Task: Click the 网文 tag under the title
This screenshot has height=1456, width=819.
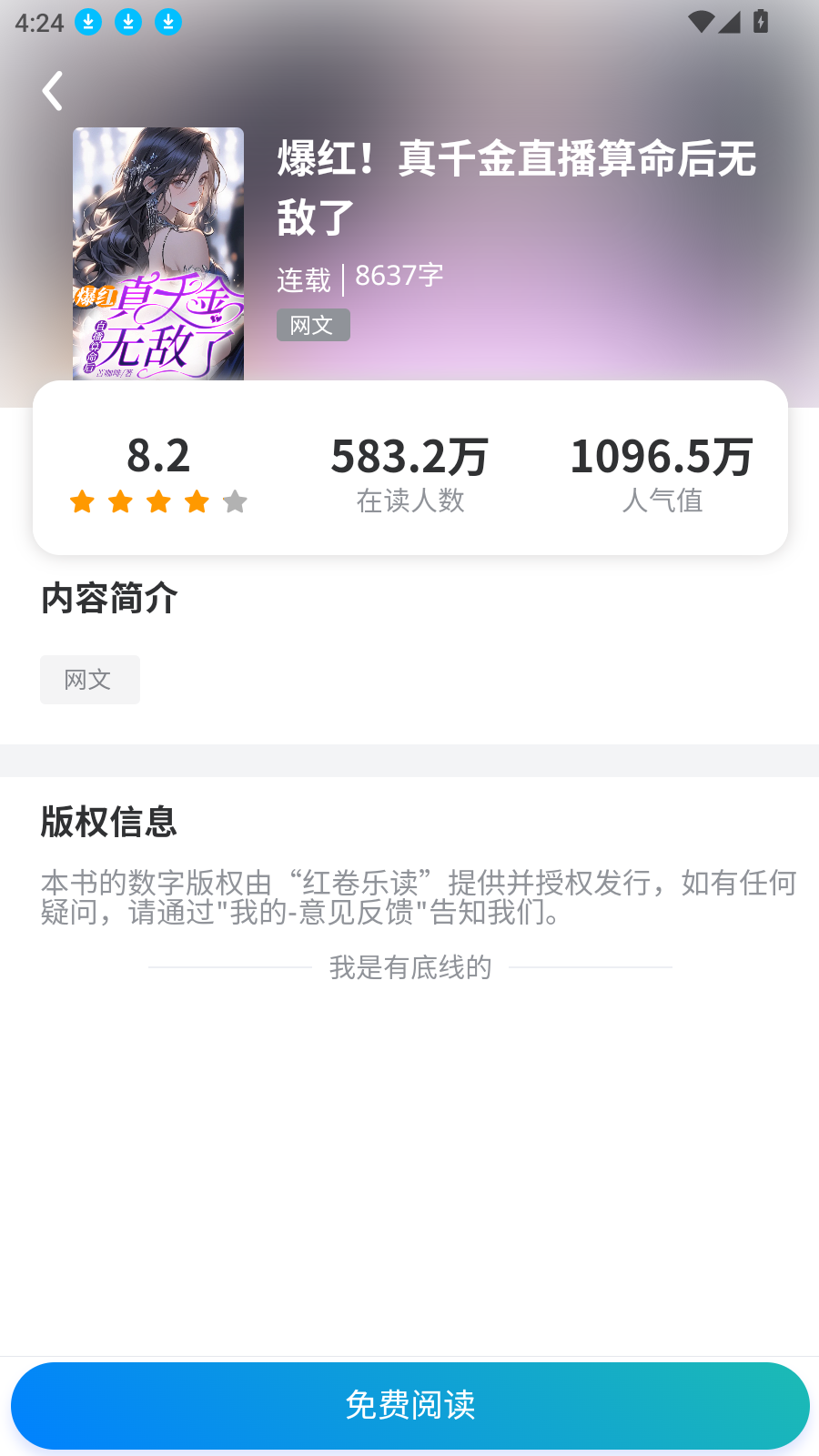Action: coord(313,325)
